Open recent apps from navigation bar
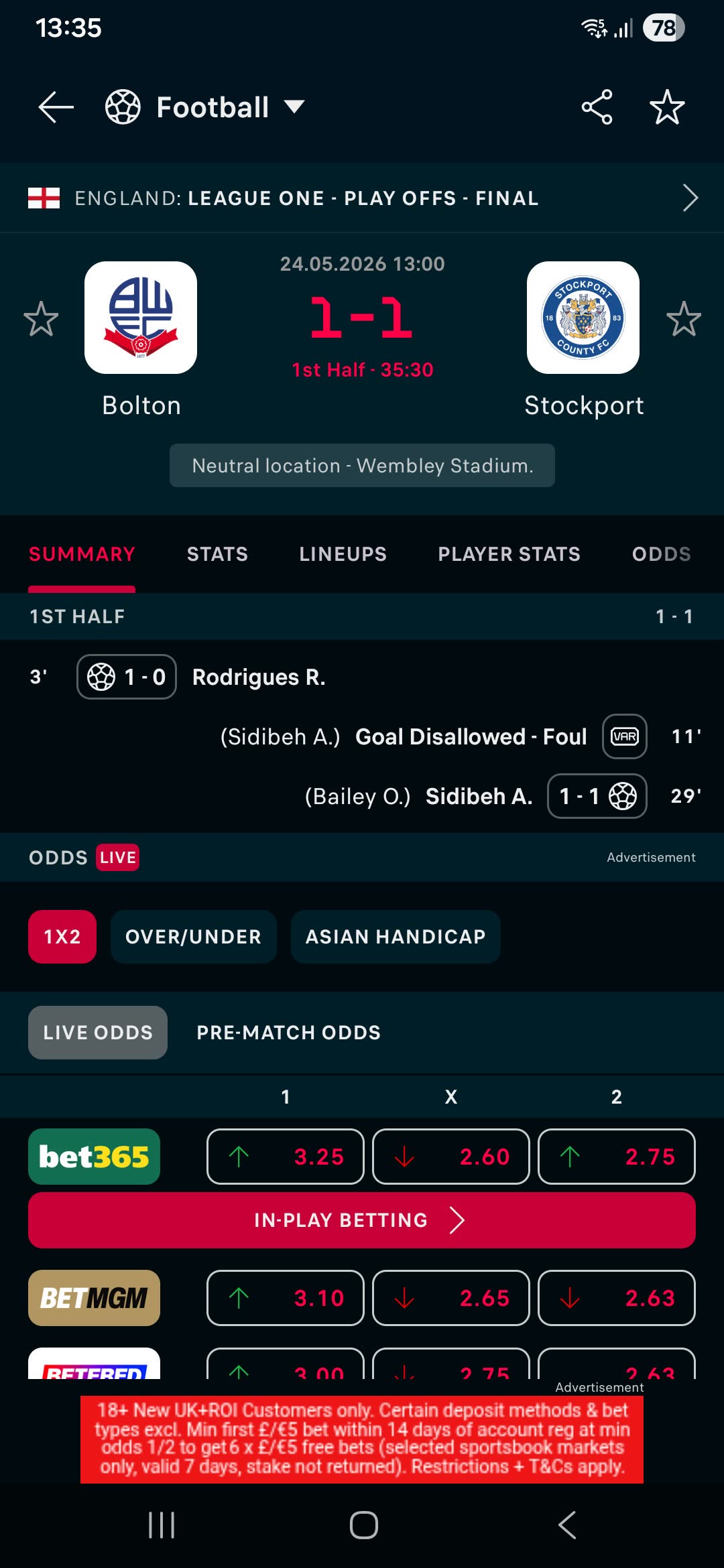The height and width of the screenshot is (1568, 724). tap(162, 1525)
